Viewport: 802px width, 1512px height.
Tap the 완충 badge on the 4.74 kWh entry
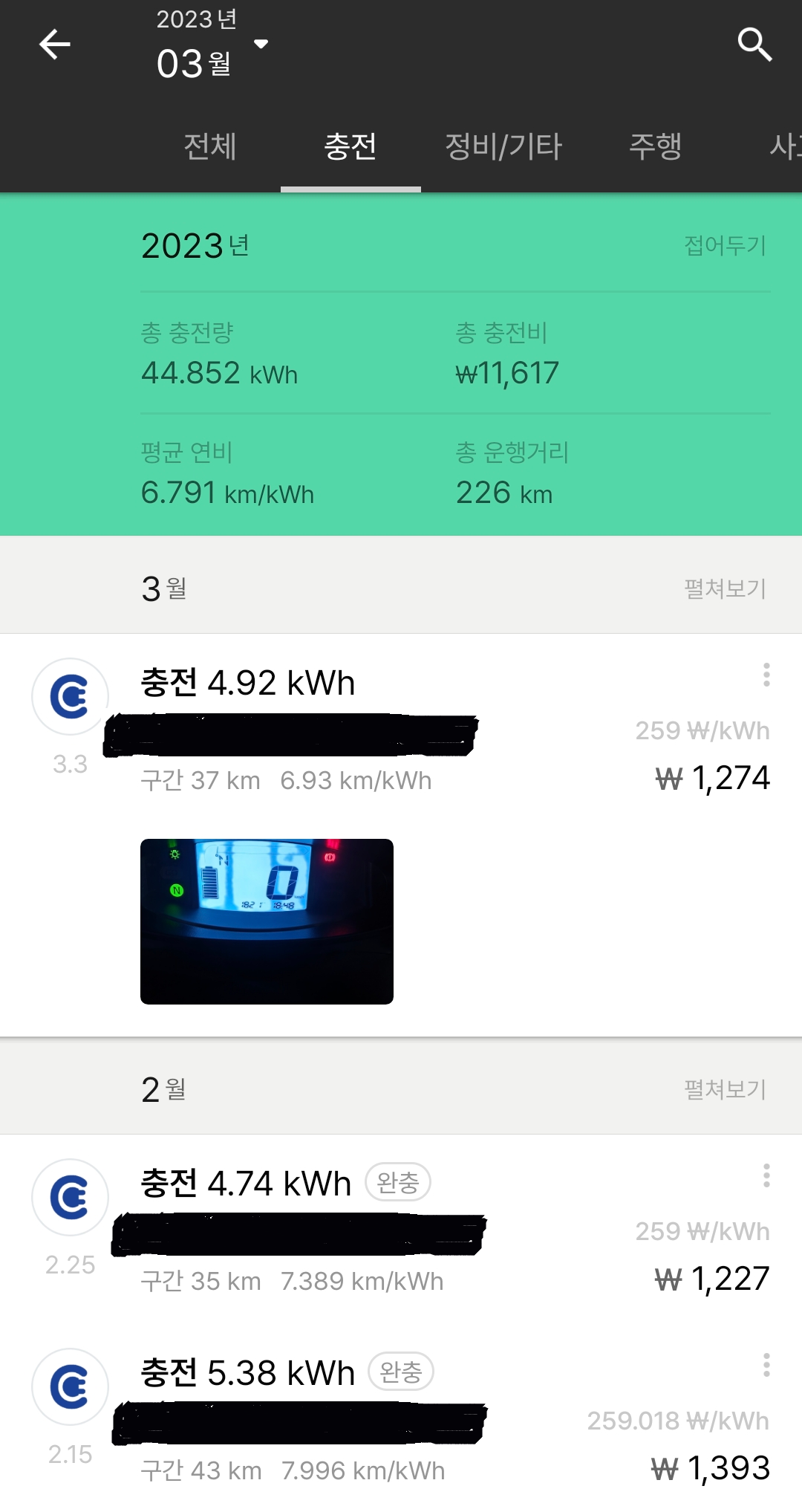click(400, 1181)
